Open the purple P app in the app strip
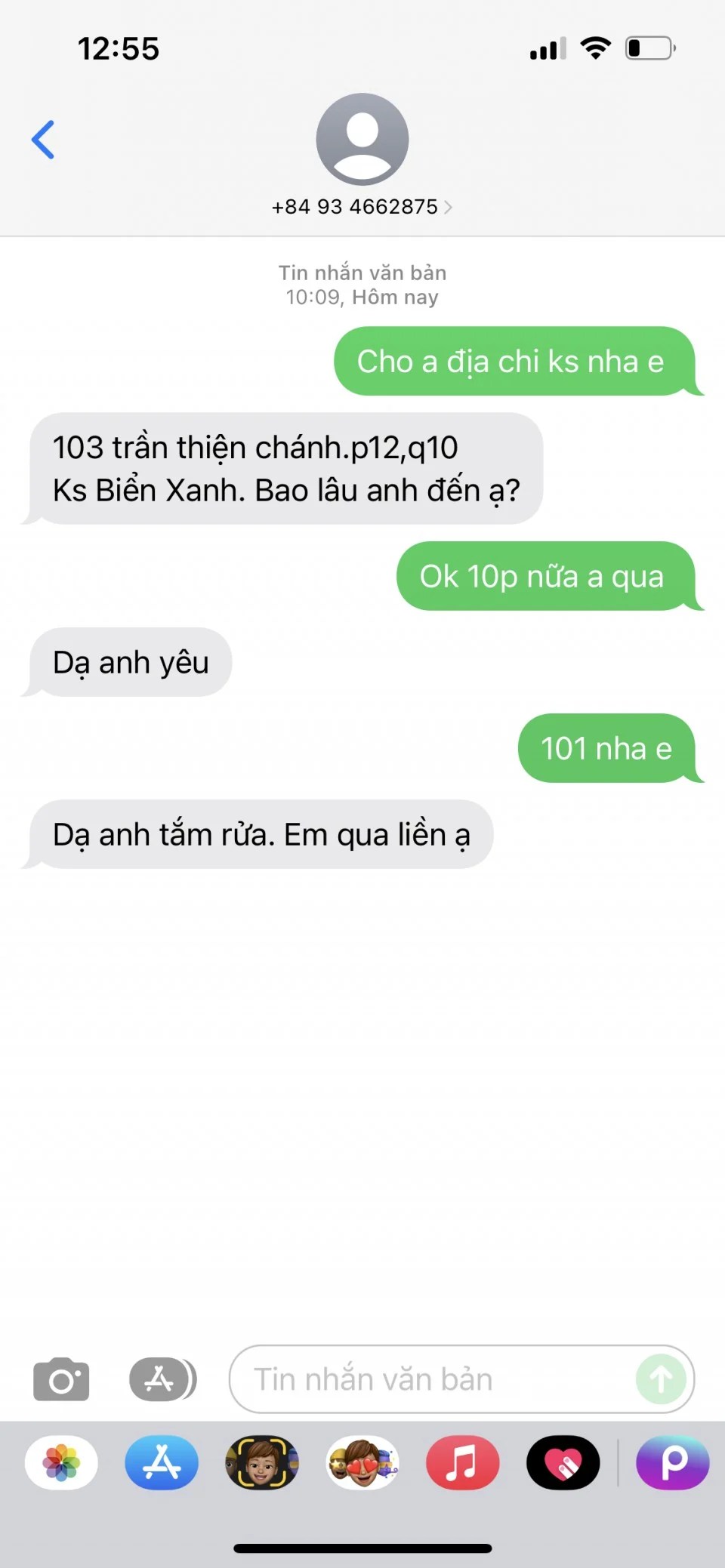Image resolution: width=725 pixels, height=1568 pixels. [x=672, y=1463]
